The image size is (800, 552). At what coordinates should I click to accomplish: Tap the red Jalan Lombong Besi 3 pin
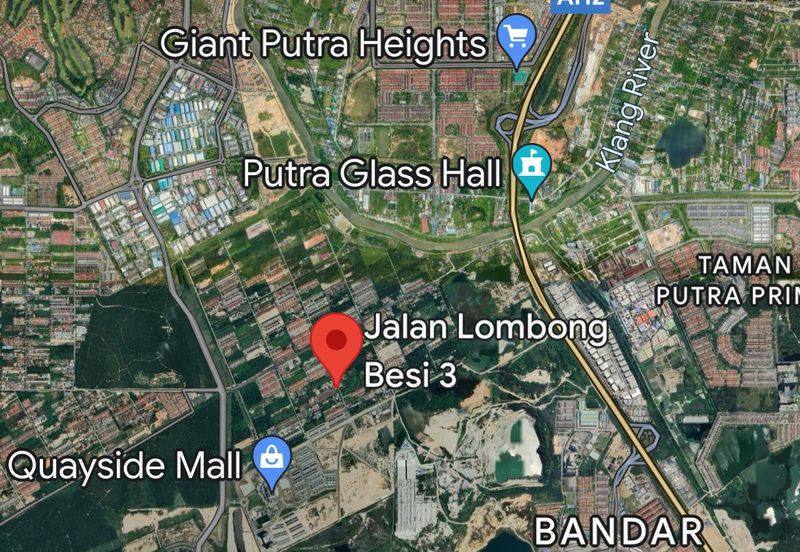point(336,344)
